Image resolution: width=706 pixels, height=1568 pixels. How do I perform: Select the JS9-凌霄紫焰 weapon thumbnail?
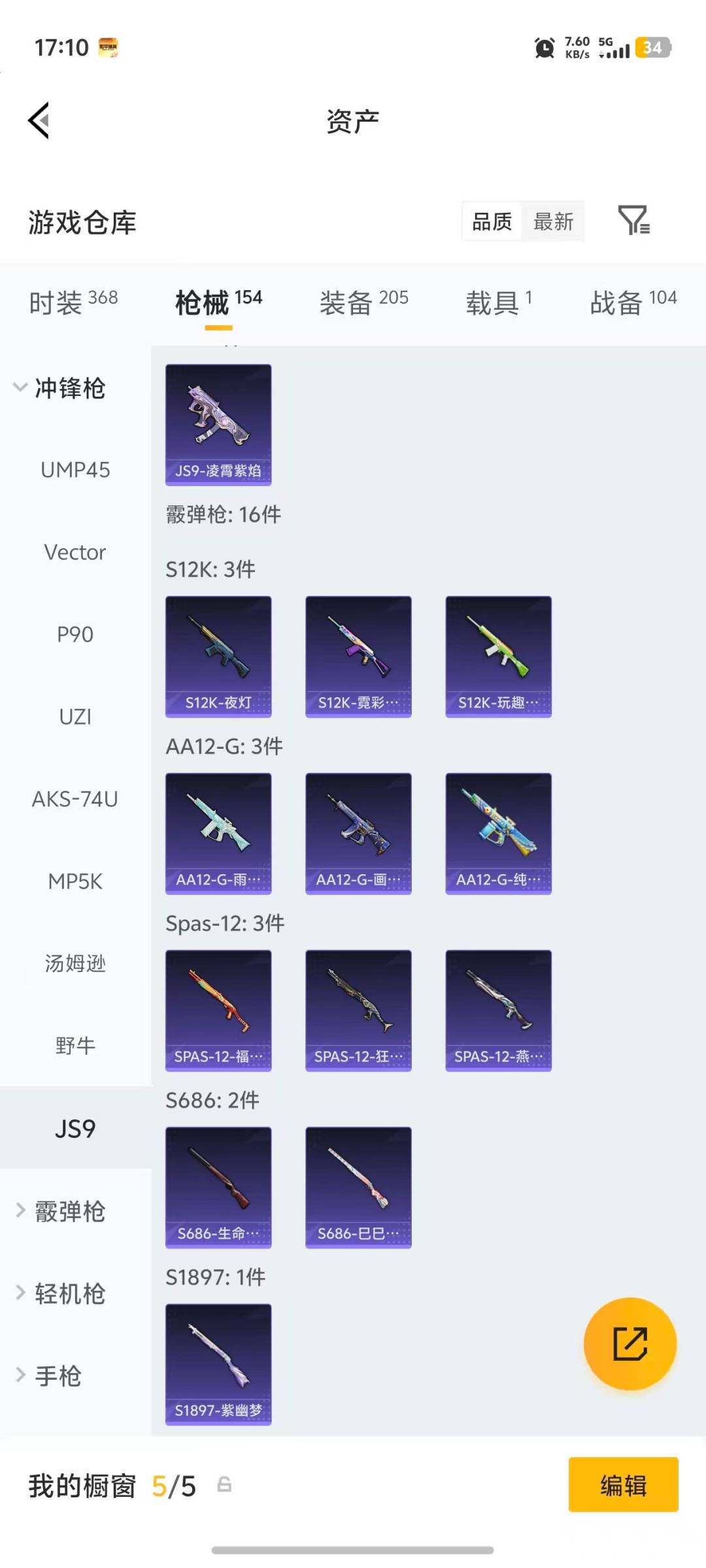(218, 425)
